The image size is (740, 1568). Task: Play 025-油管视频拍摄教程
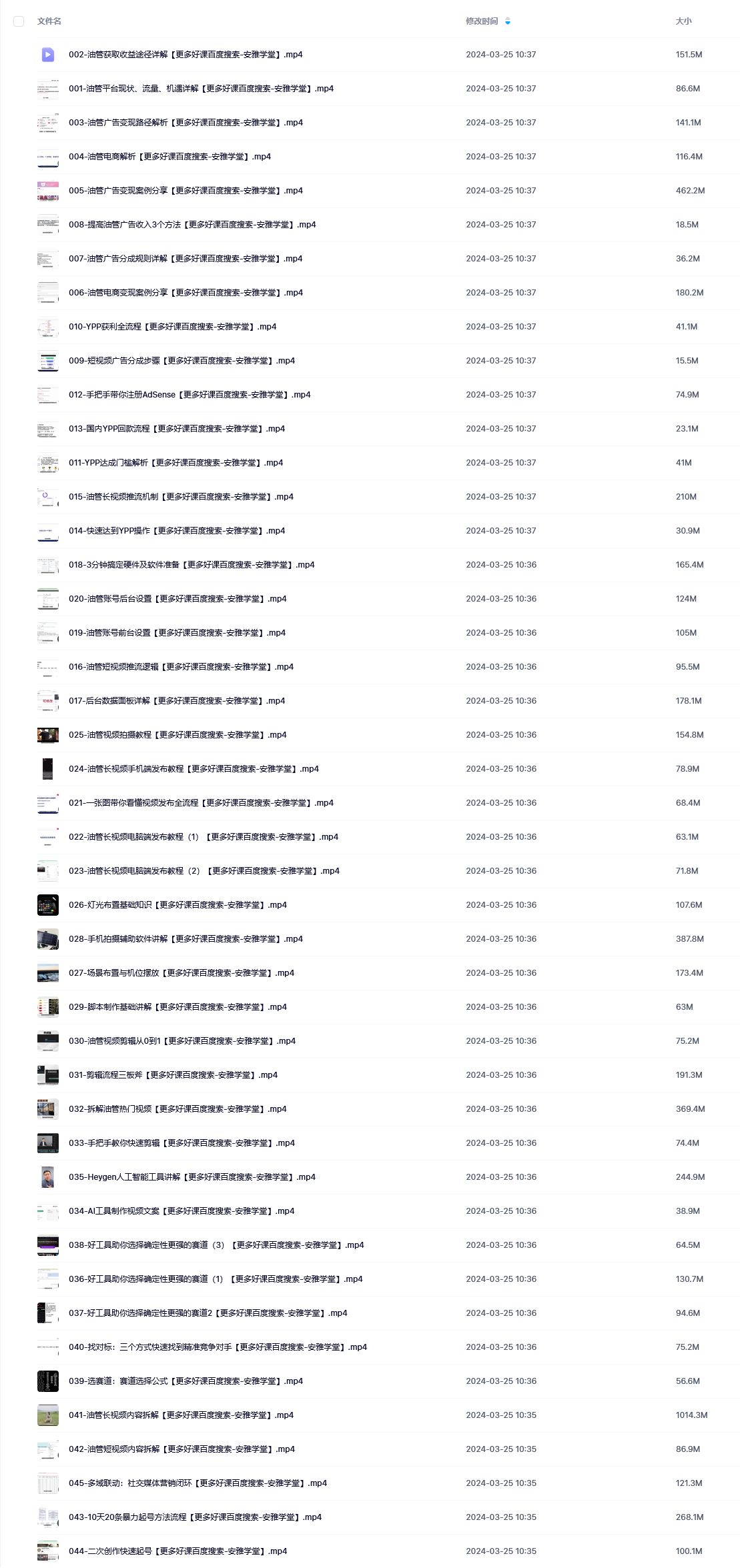177,735
